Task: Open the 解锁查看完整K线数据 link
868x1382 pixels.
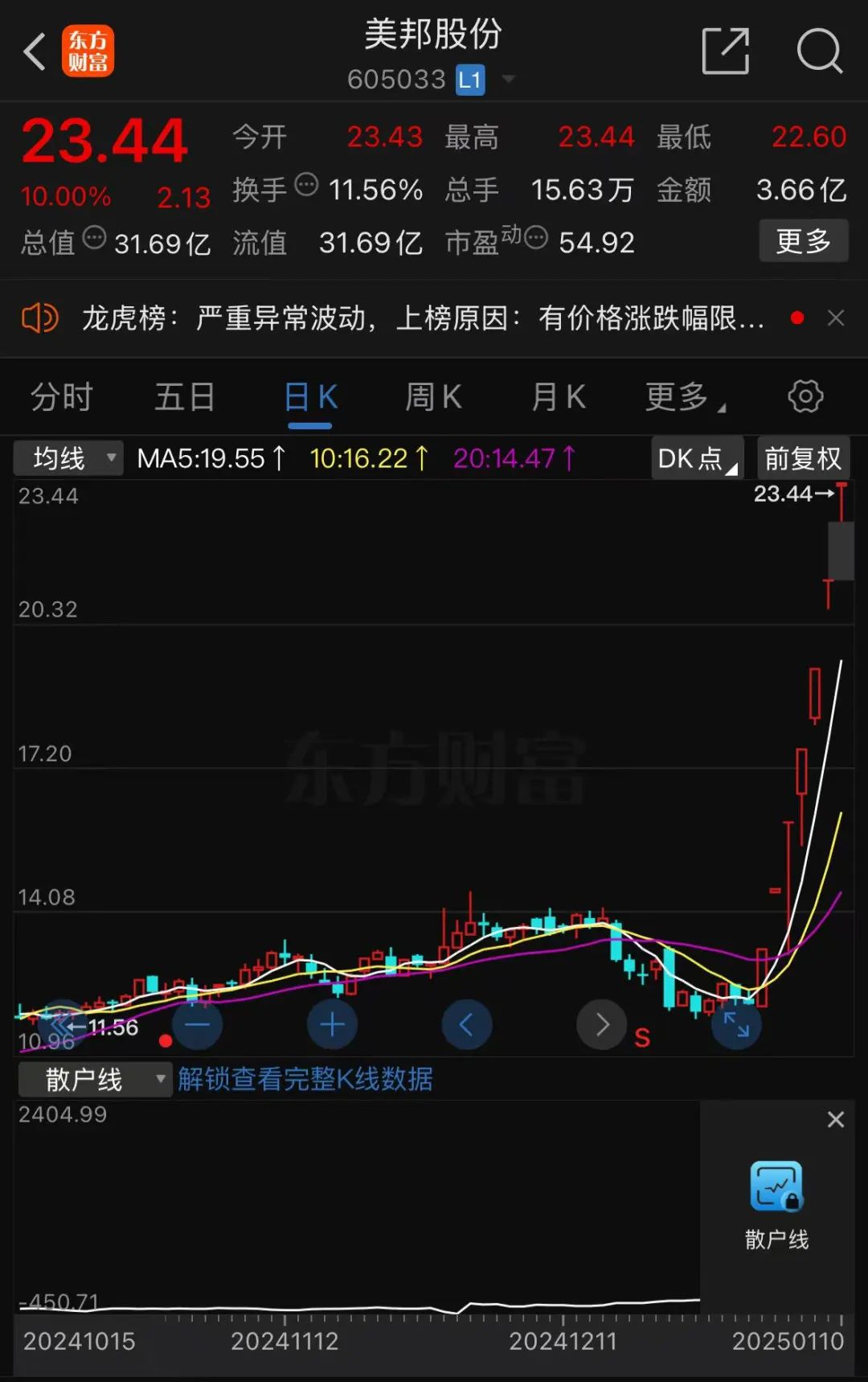Action: (305, 1079)
